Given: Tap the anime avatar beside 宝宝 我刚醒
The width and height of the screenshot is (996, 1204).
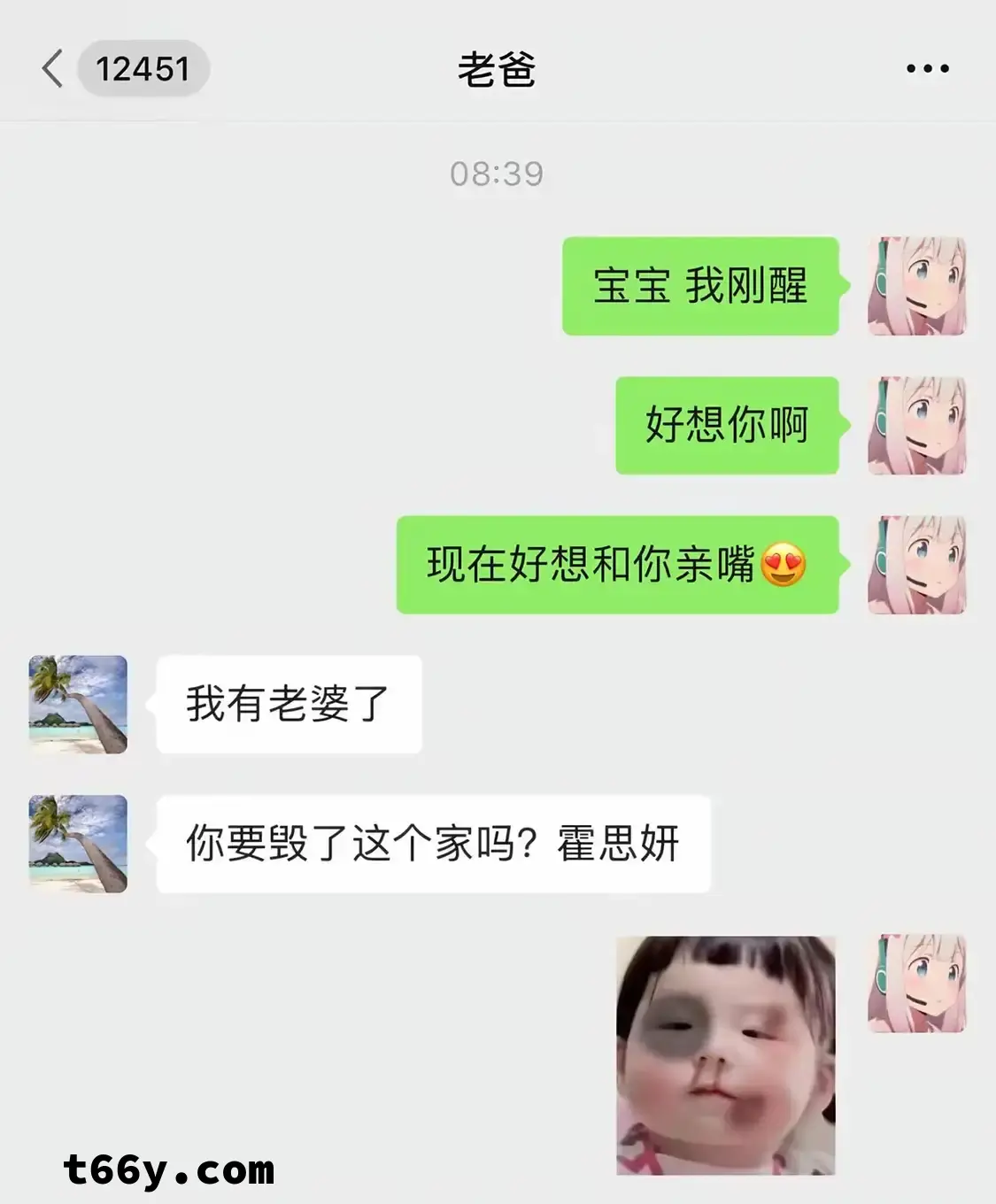Looking at the screenshot, I should tap(916, 286).
